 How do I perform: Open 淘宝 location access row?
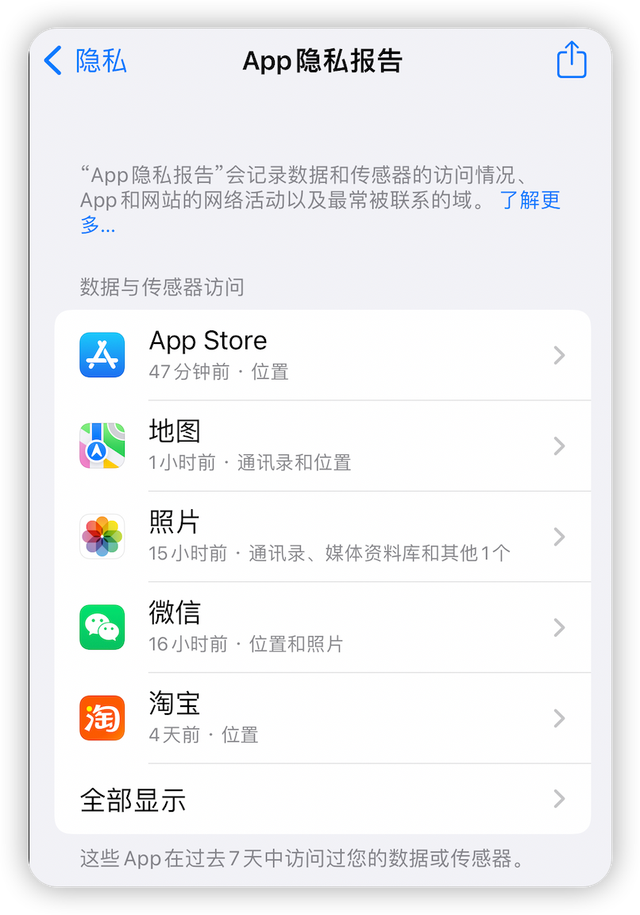coord(322,718)
